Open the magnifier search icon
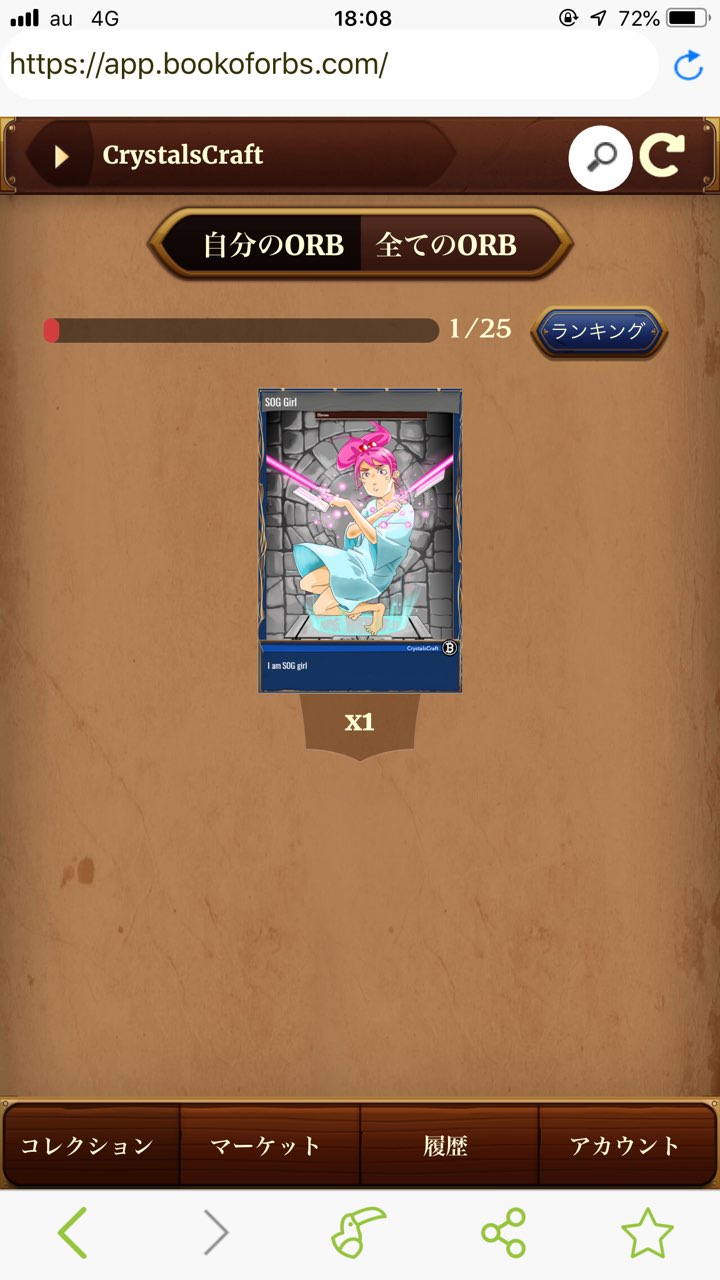The width and height of the screenshot is (720, 1280). (x=601, y=157)
